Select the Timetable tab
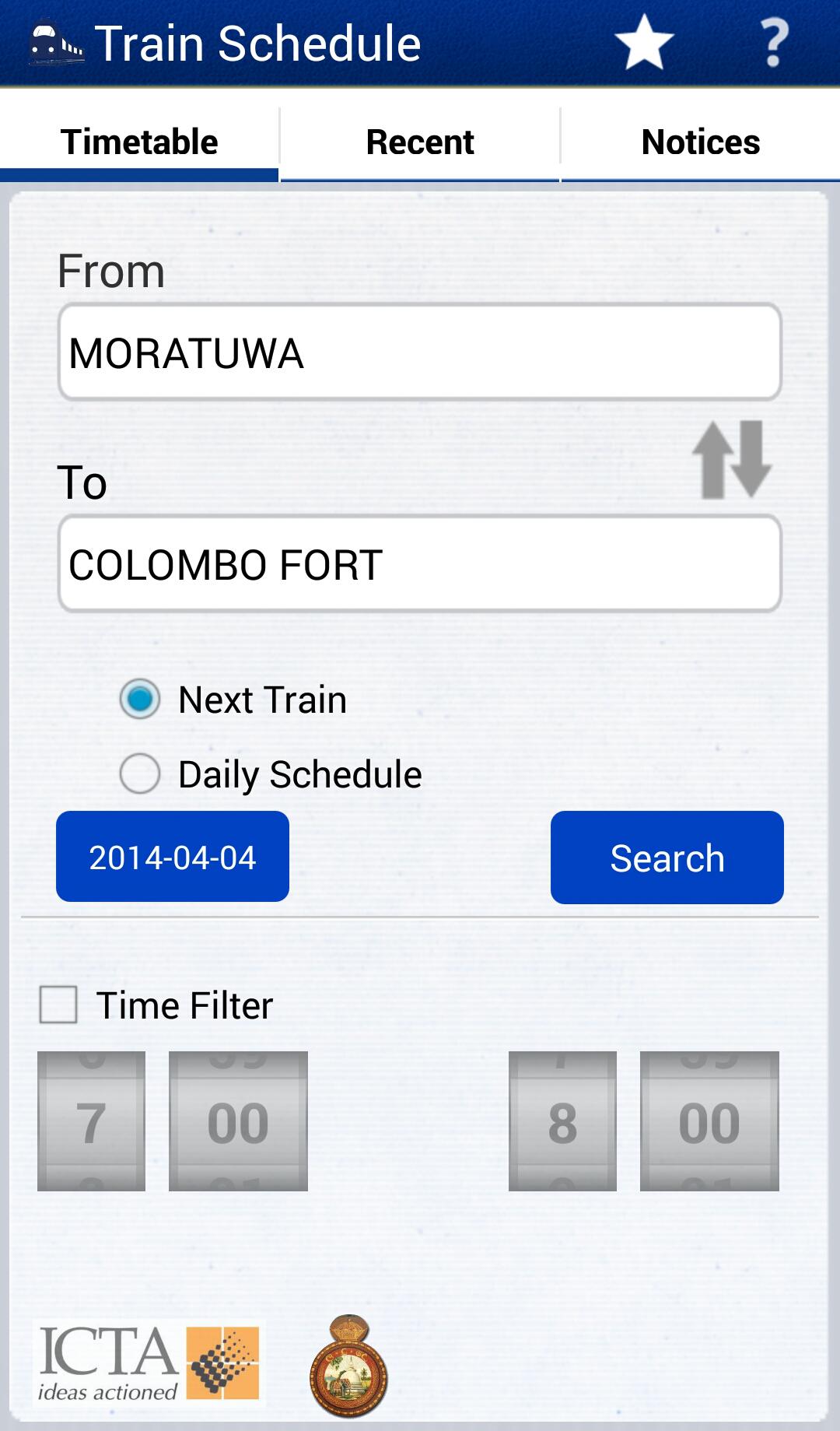Viewport: 840px width, 1431px height. pos(140,141)
